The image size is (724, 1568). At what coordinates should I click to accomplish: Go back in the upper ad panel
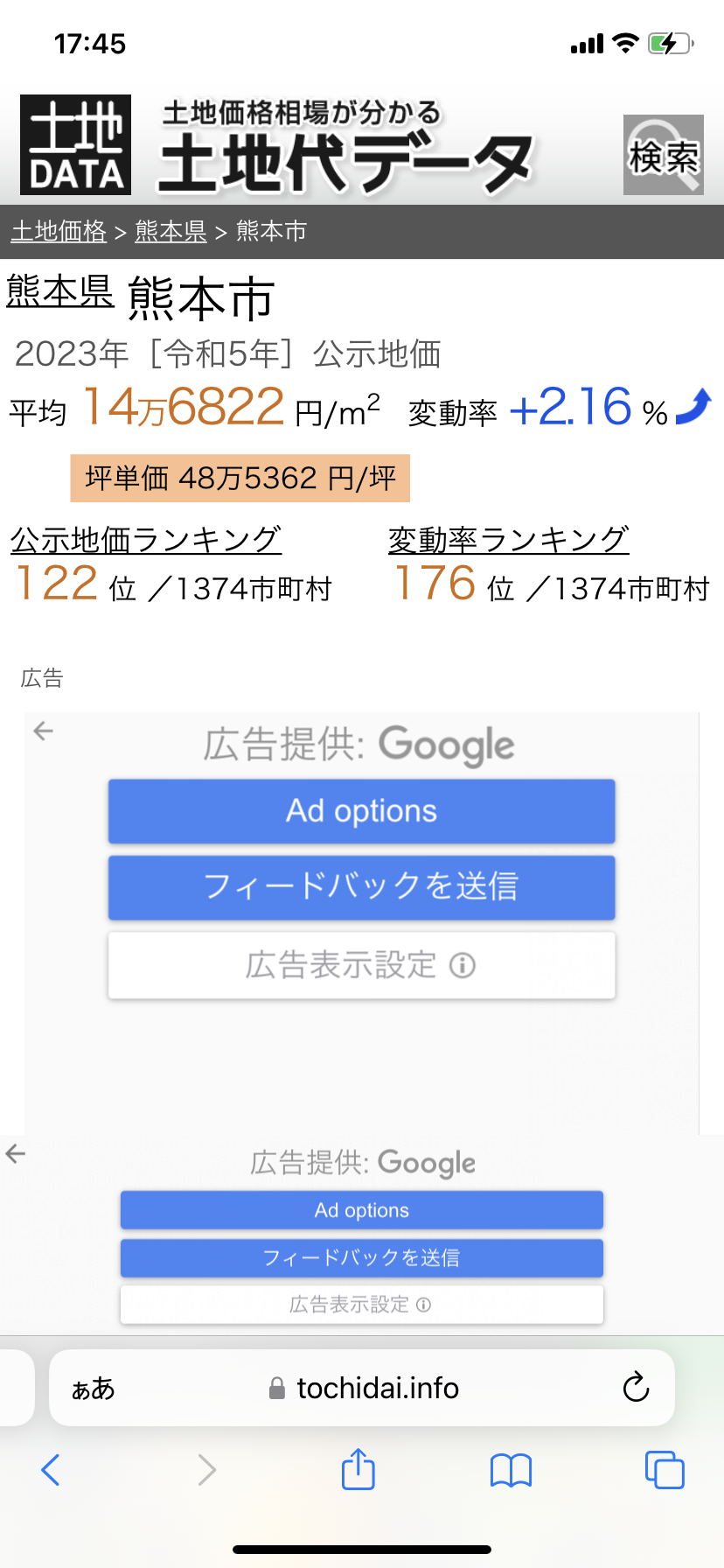click(43, 731)
